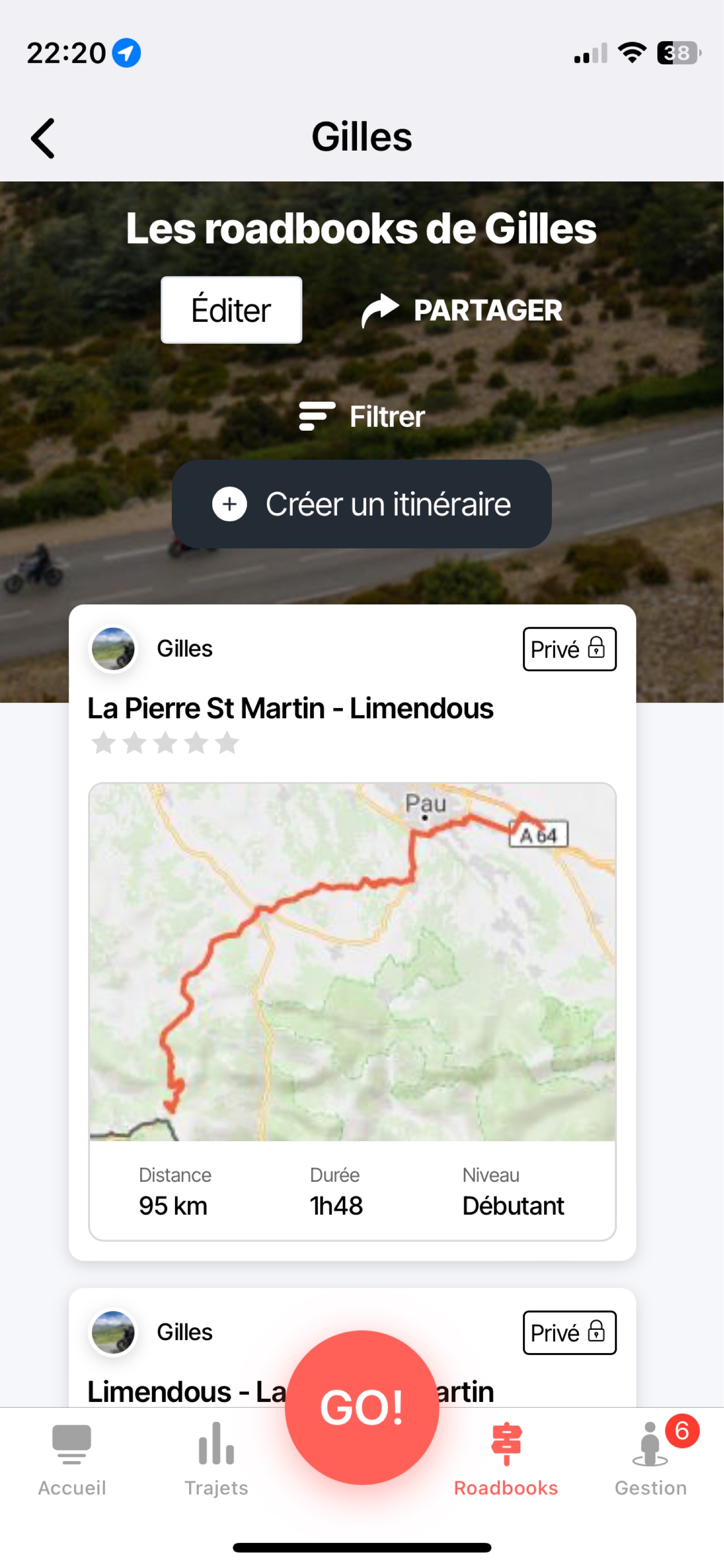Open La Pierre St Martin - Limendous roadbook

(x=290, y=708)
